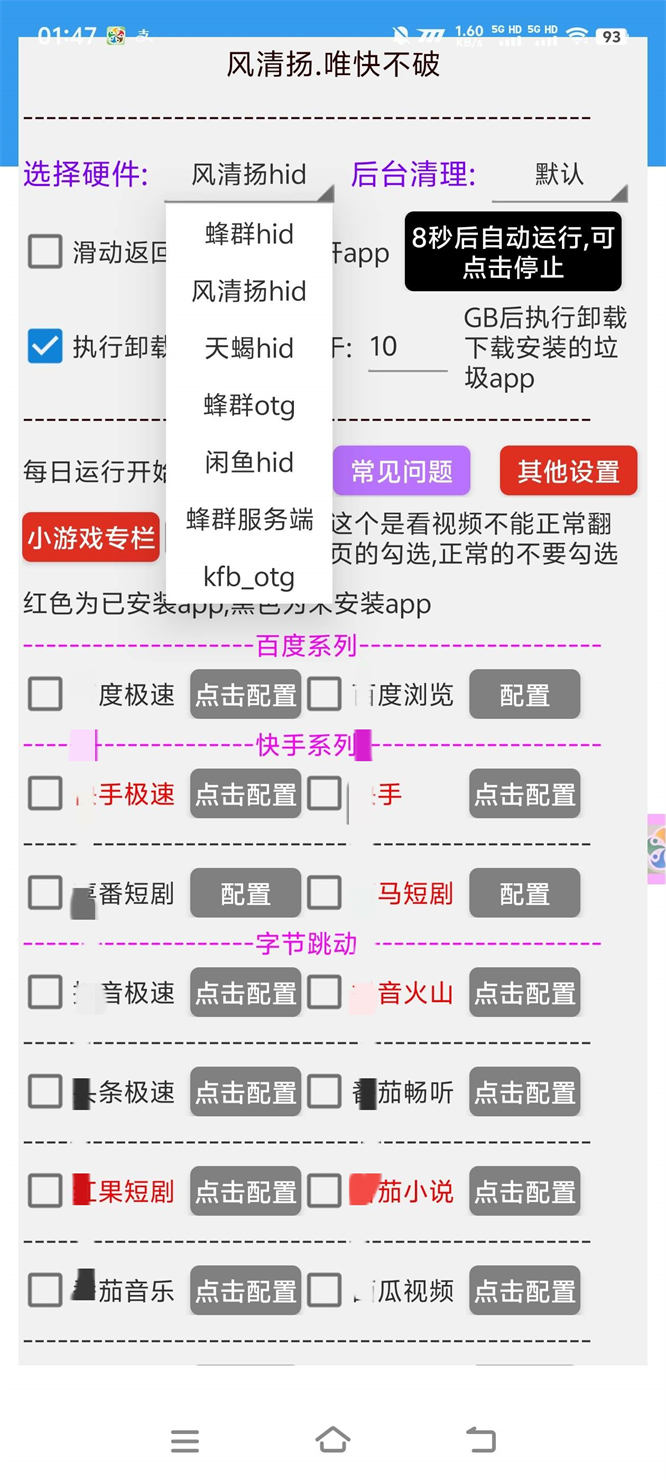Configure 百度浏览 with its 配置 button
This screenshot has width=666, height=1480.
tap(524, 695)
